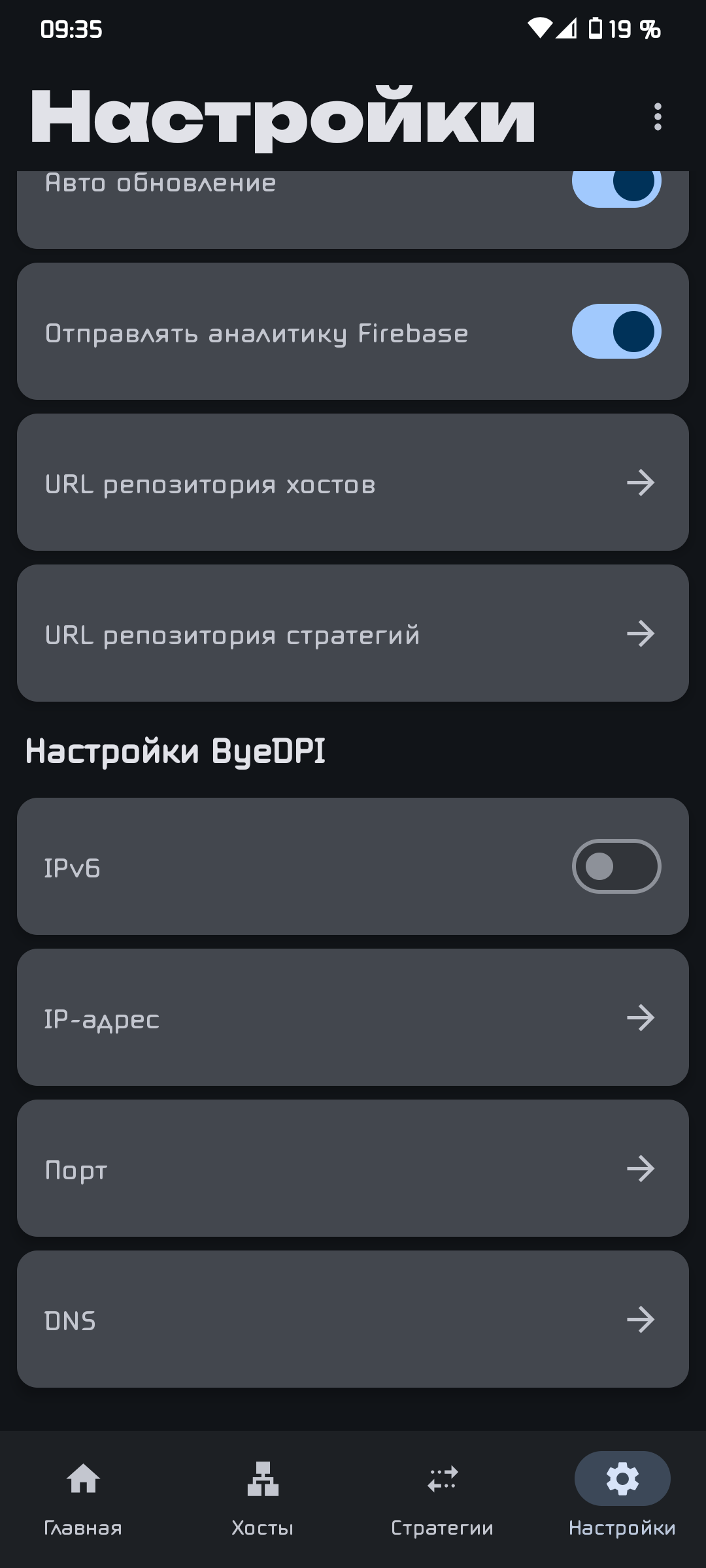This screenshot has width=706, height=1568.
Task: Go to the Хосты tab
Action: [x=263, y=1494]
